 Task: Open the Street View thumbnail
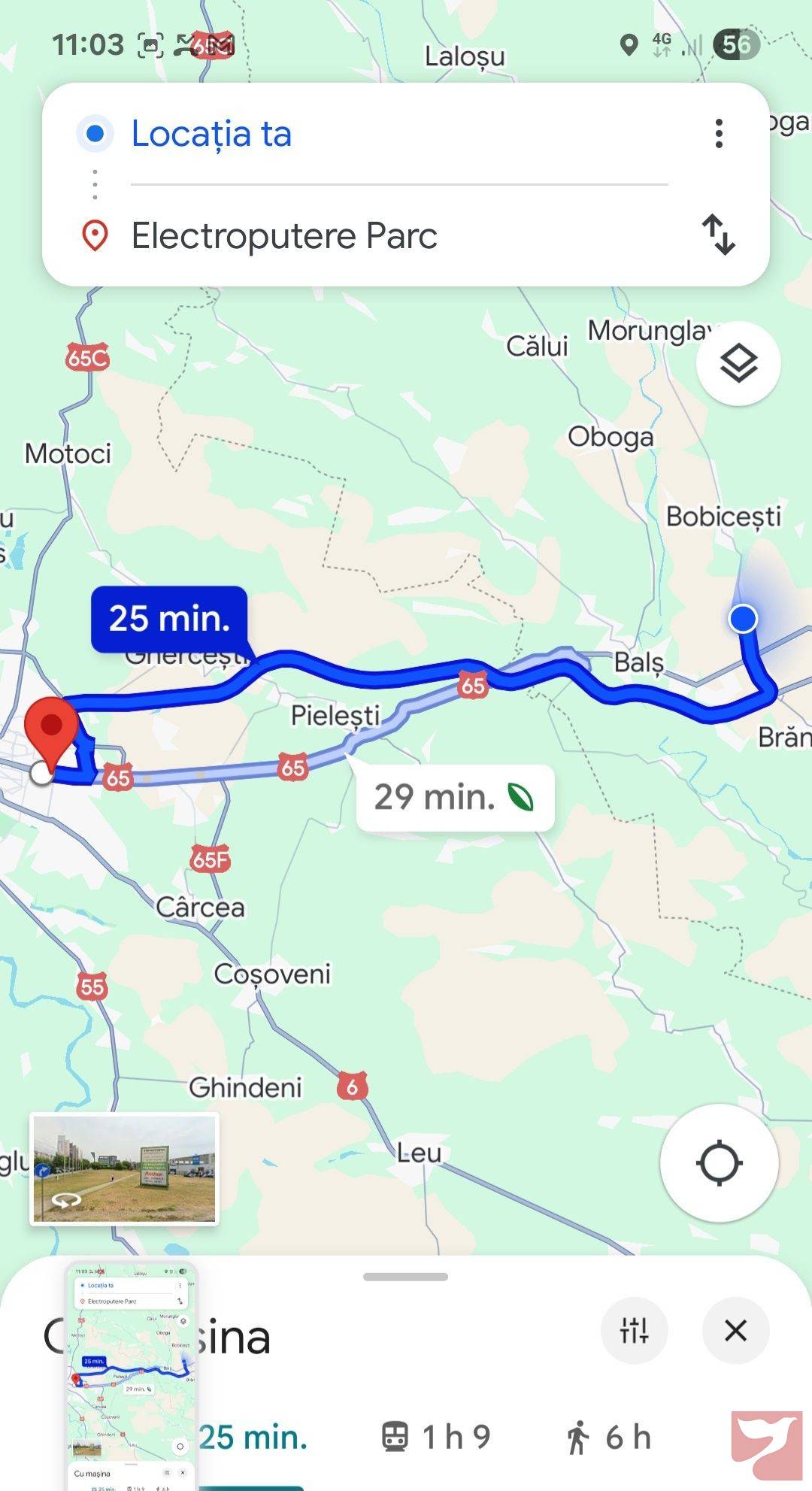click(125, 1169)
